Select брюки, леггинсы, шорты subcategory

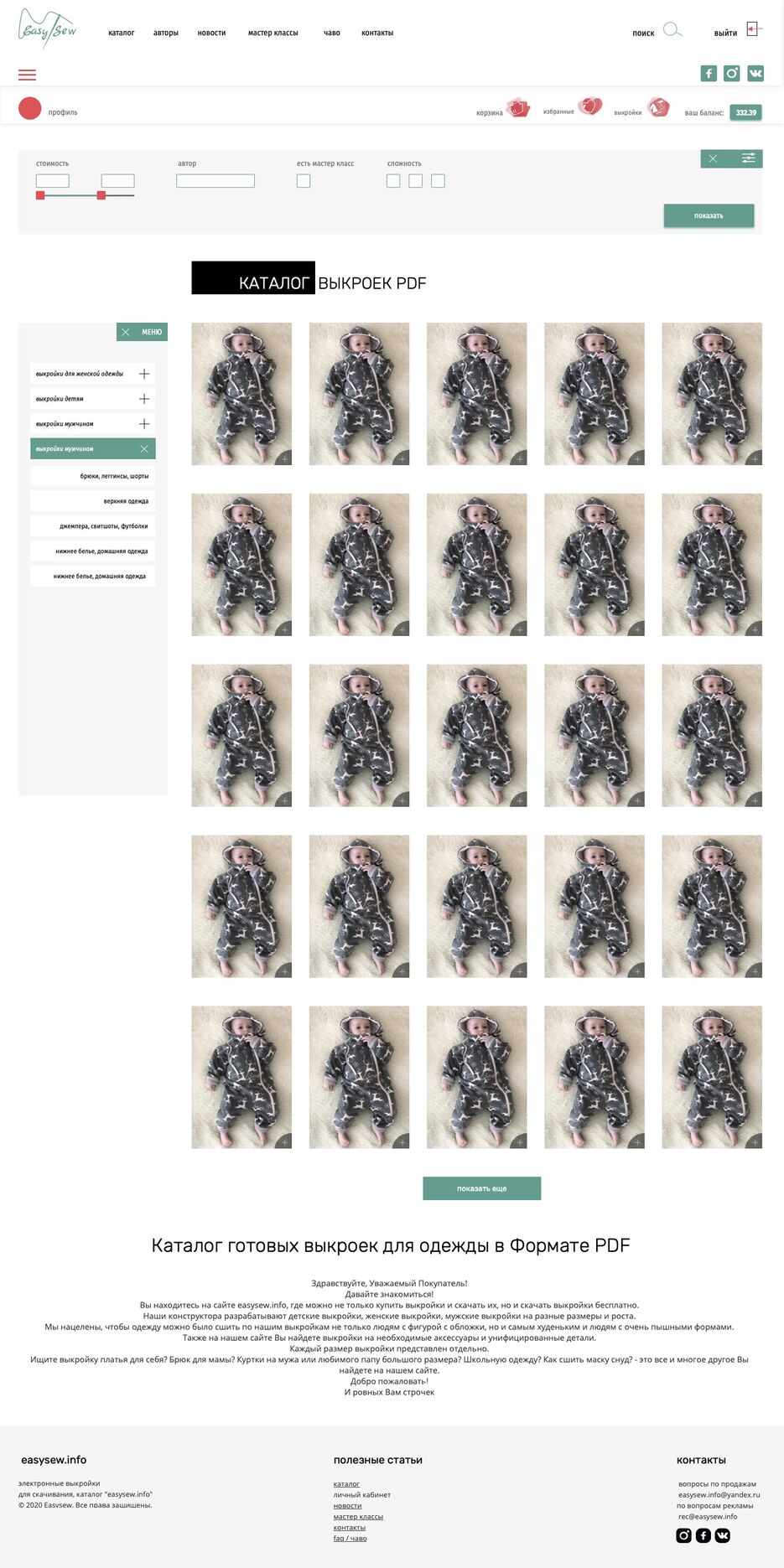93,476
